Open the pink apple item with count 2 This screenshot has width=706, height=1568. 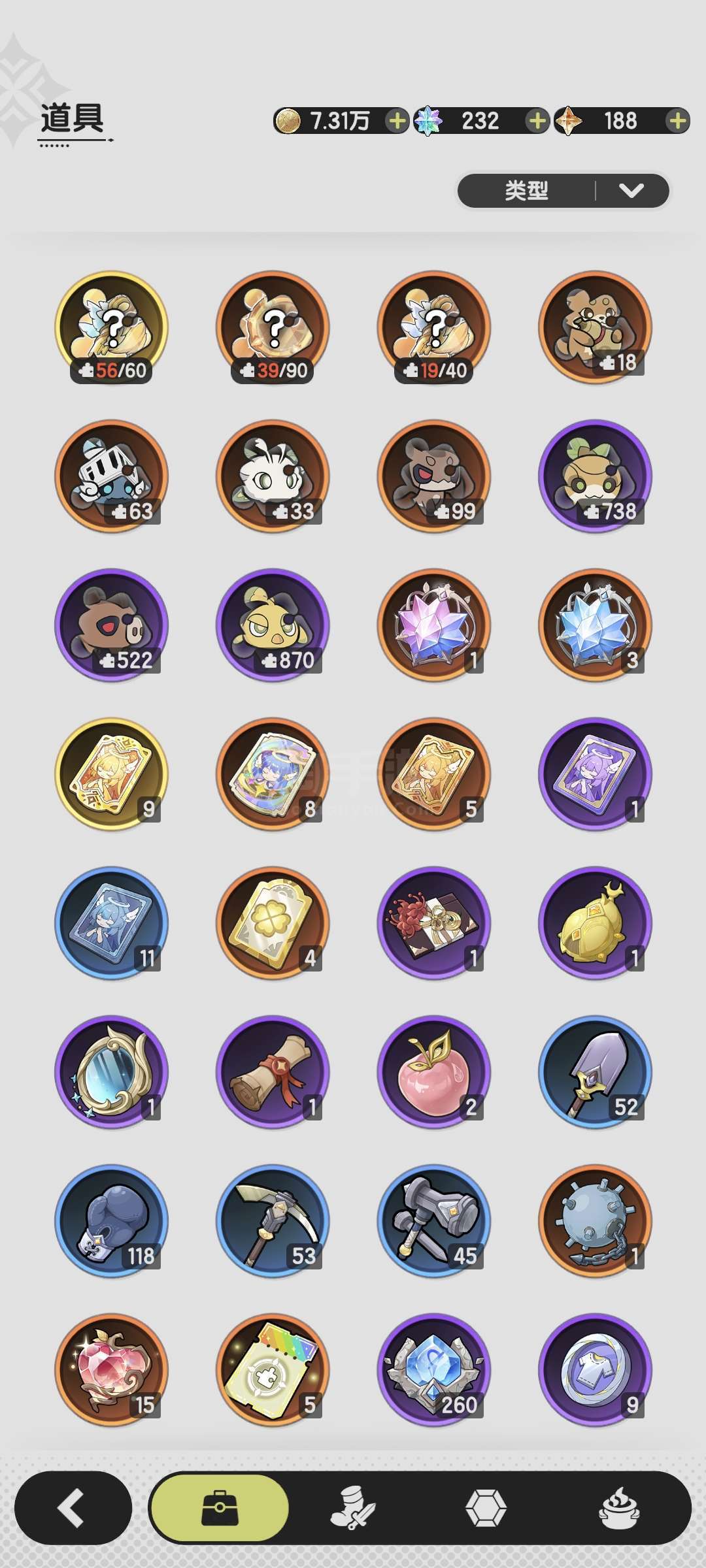pos(434,1071)
